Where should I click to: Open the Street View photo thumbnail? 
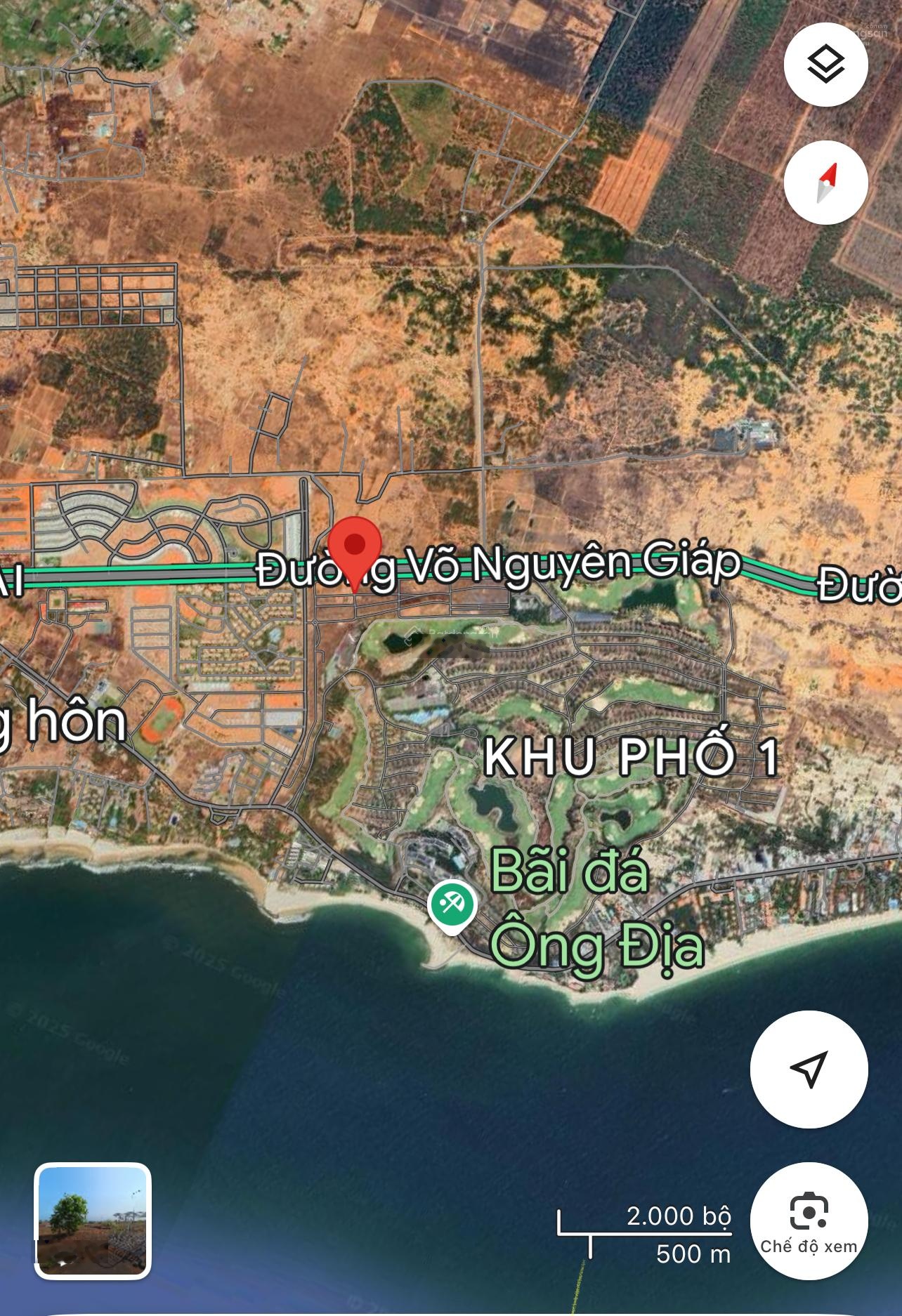93,1220
